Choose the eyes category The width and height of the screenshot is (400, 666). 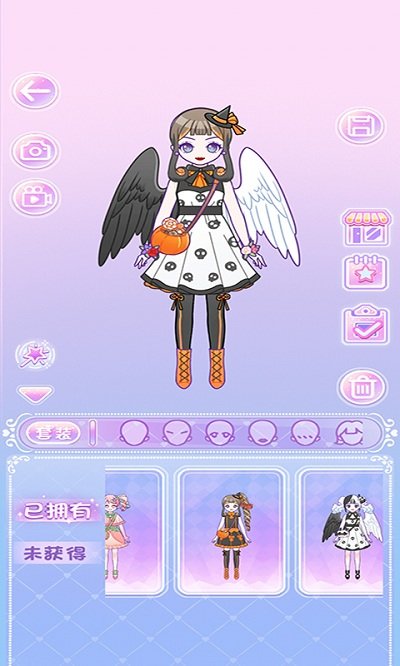(220, 433)
